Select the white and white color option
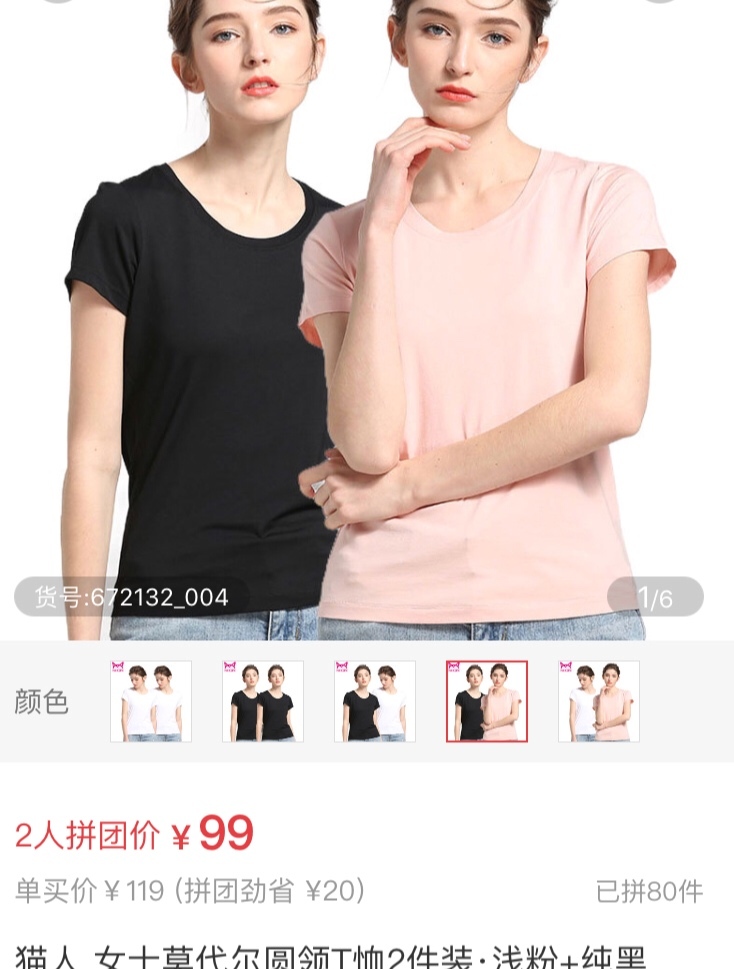The image size is (734, 969). (x=150, y=701)
